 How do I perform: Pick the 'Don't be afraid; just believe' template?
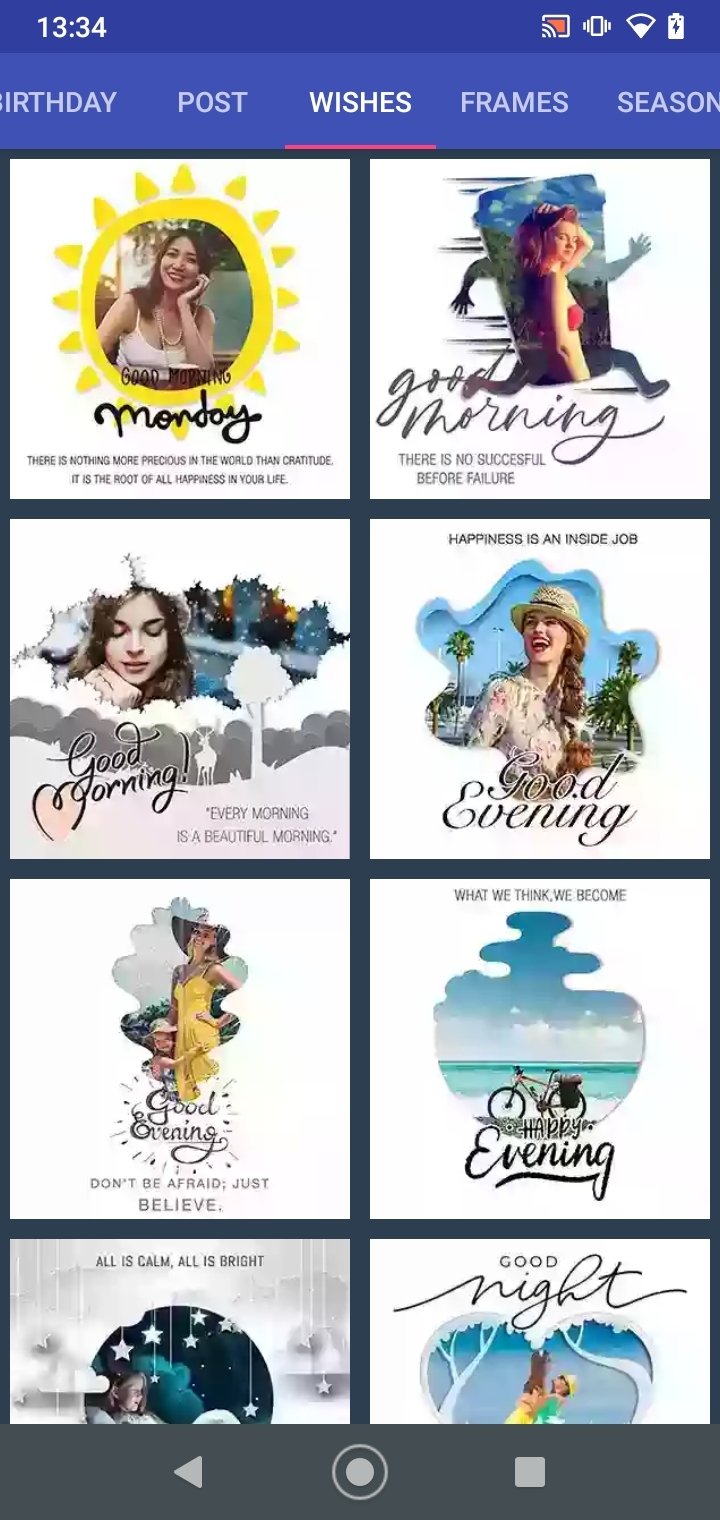(180, 1049)
